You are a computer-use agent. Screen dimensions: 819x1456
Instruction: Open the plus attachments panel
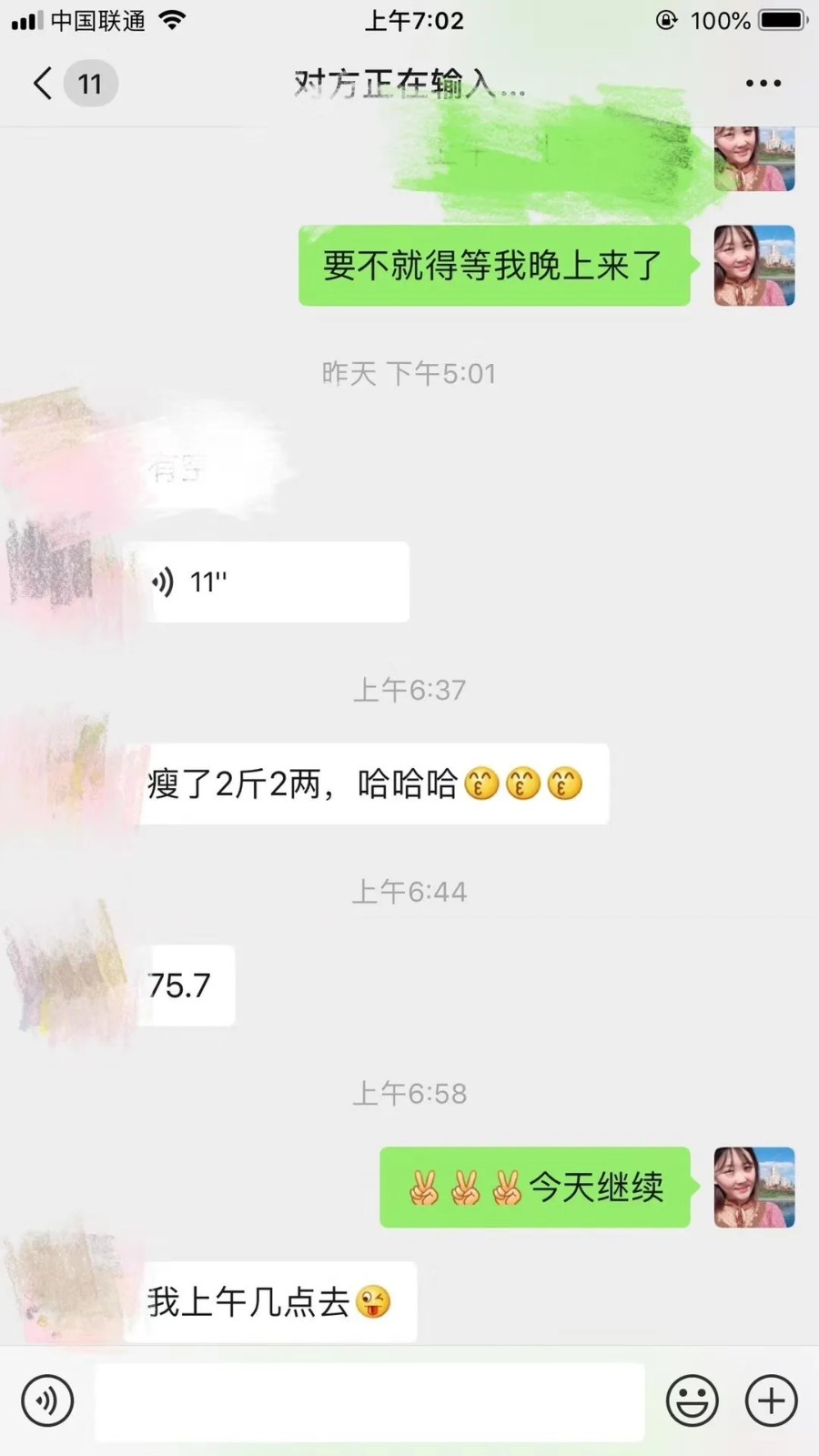point(772,1400)
